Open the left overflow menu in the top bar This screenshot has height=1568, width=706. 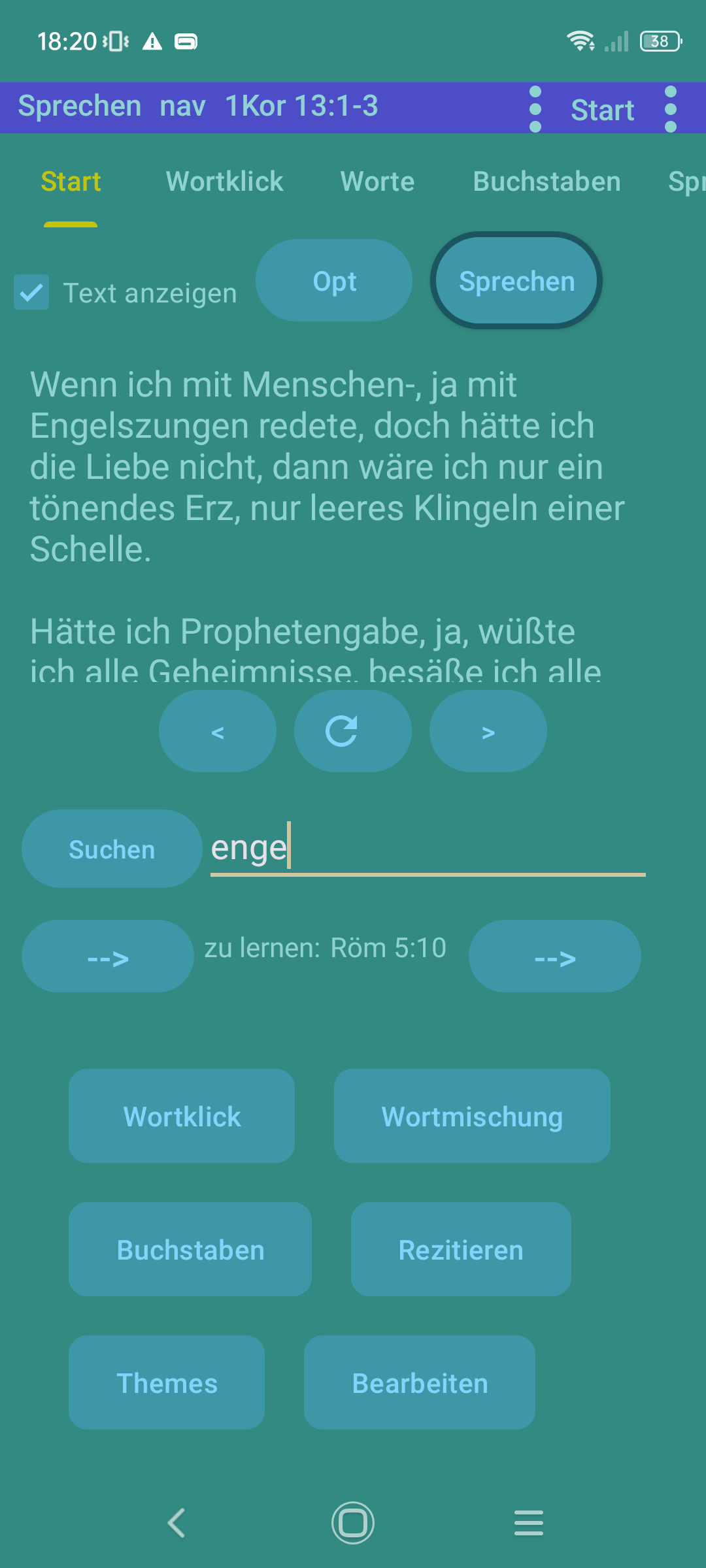tap(535, 108)
